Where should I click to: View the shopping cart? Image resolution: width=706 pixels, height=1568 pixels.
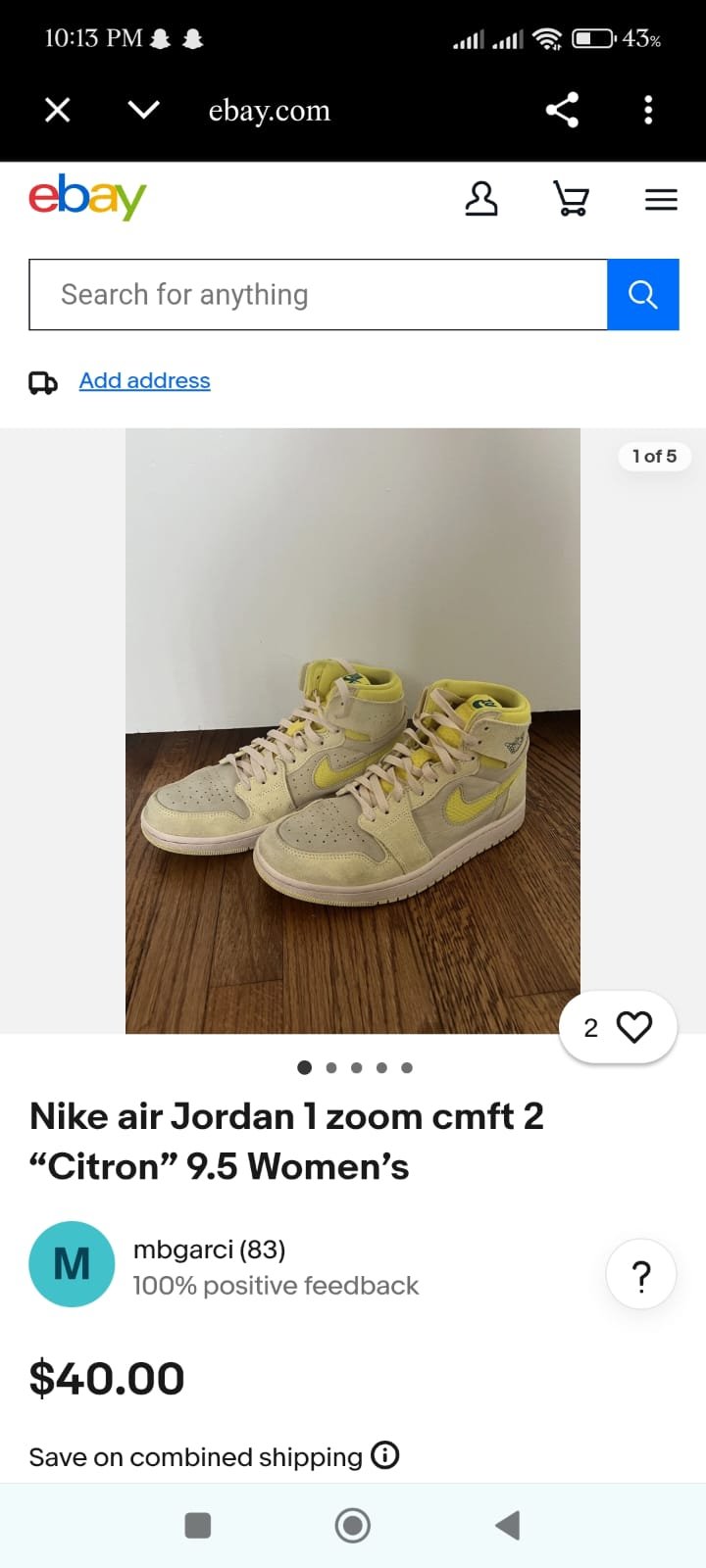[571, 199]
